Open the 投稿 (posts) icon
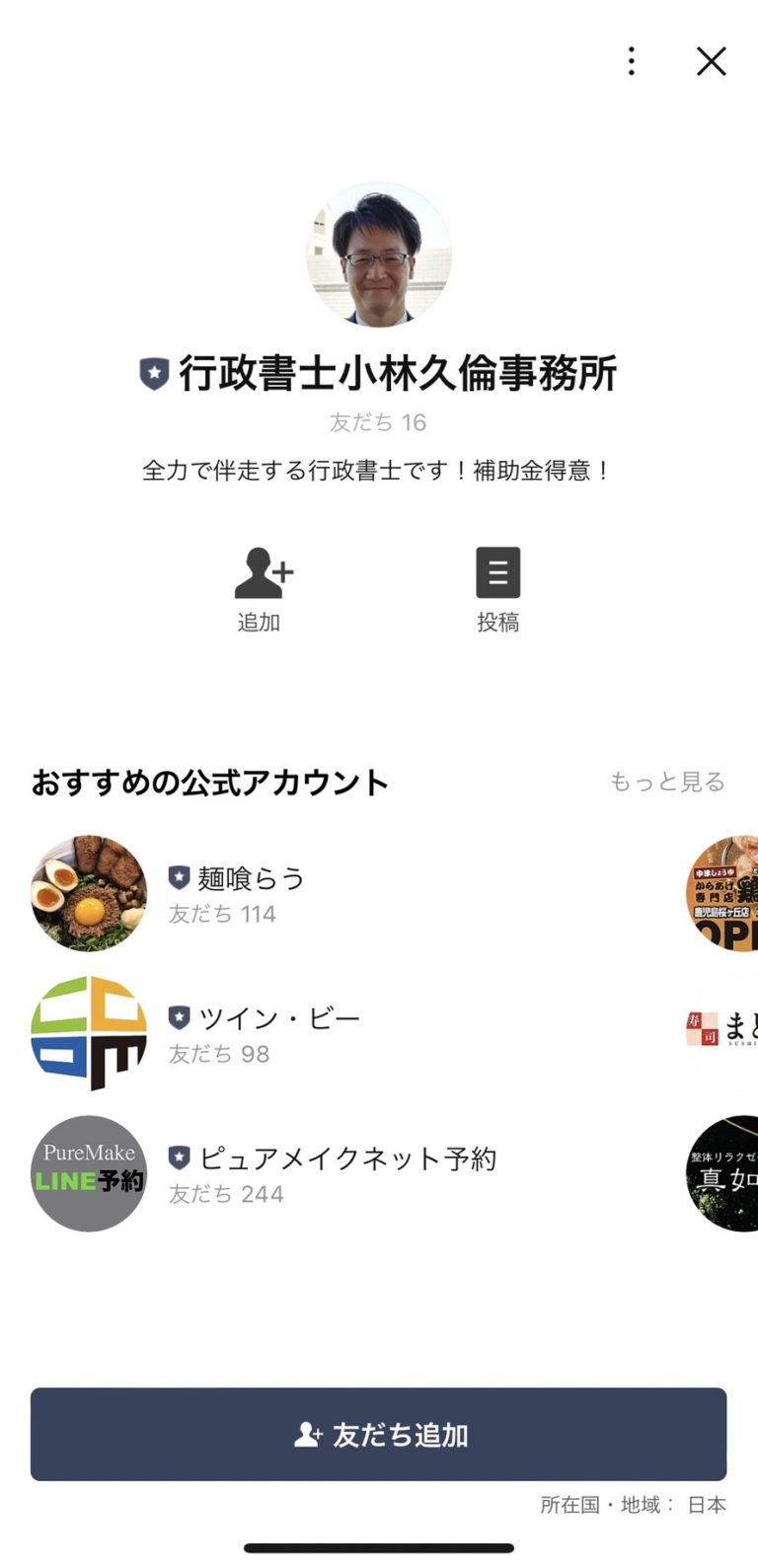 coord(498,572)
